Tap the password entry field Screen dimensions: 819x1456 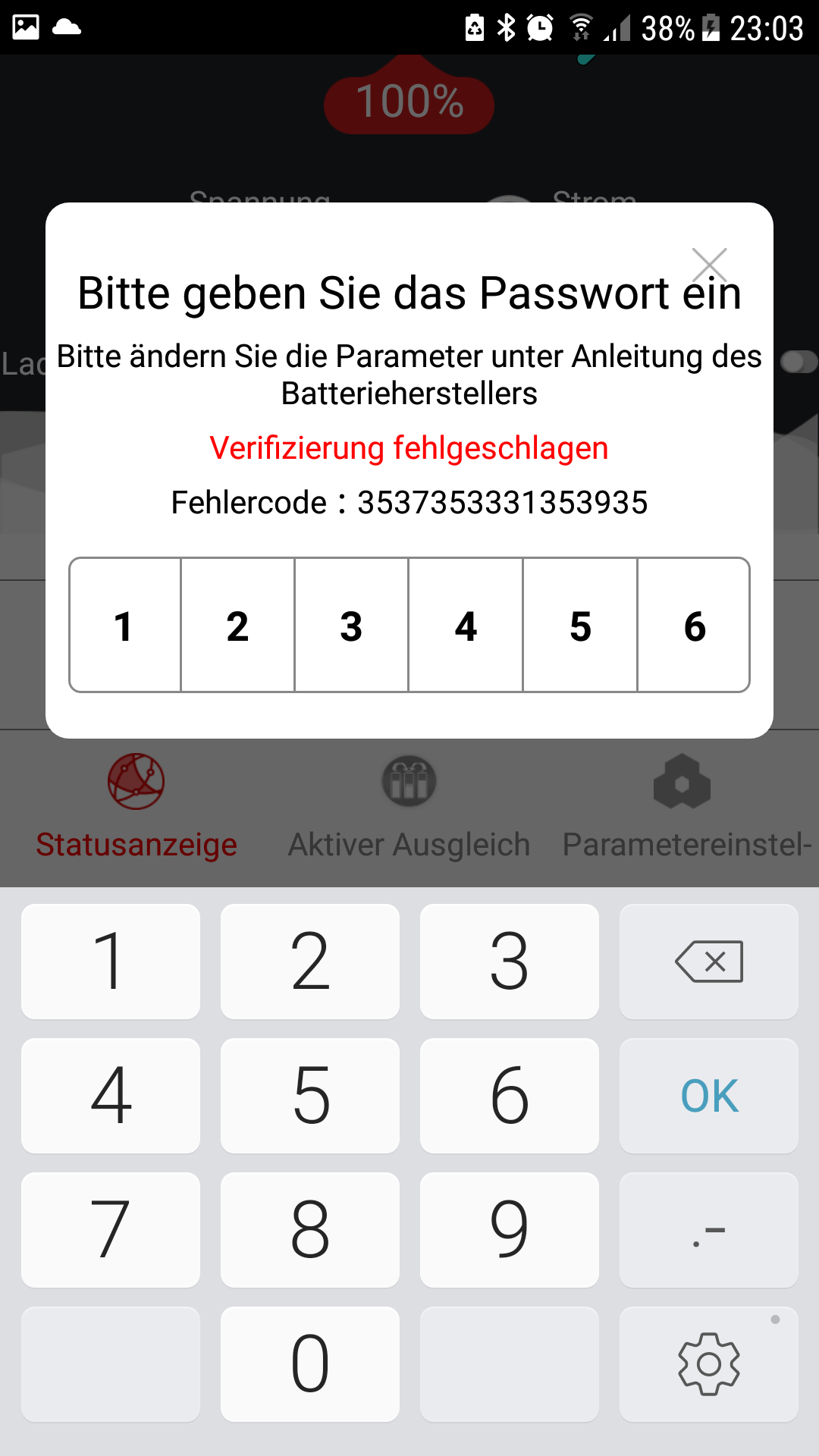(409, 625)
